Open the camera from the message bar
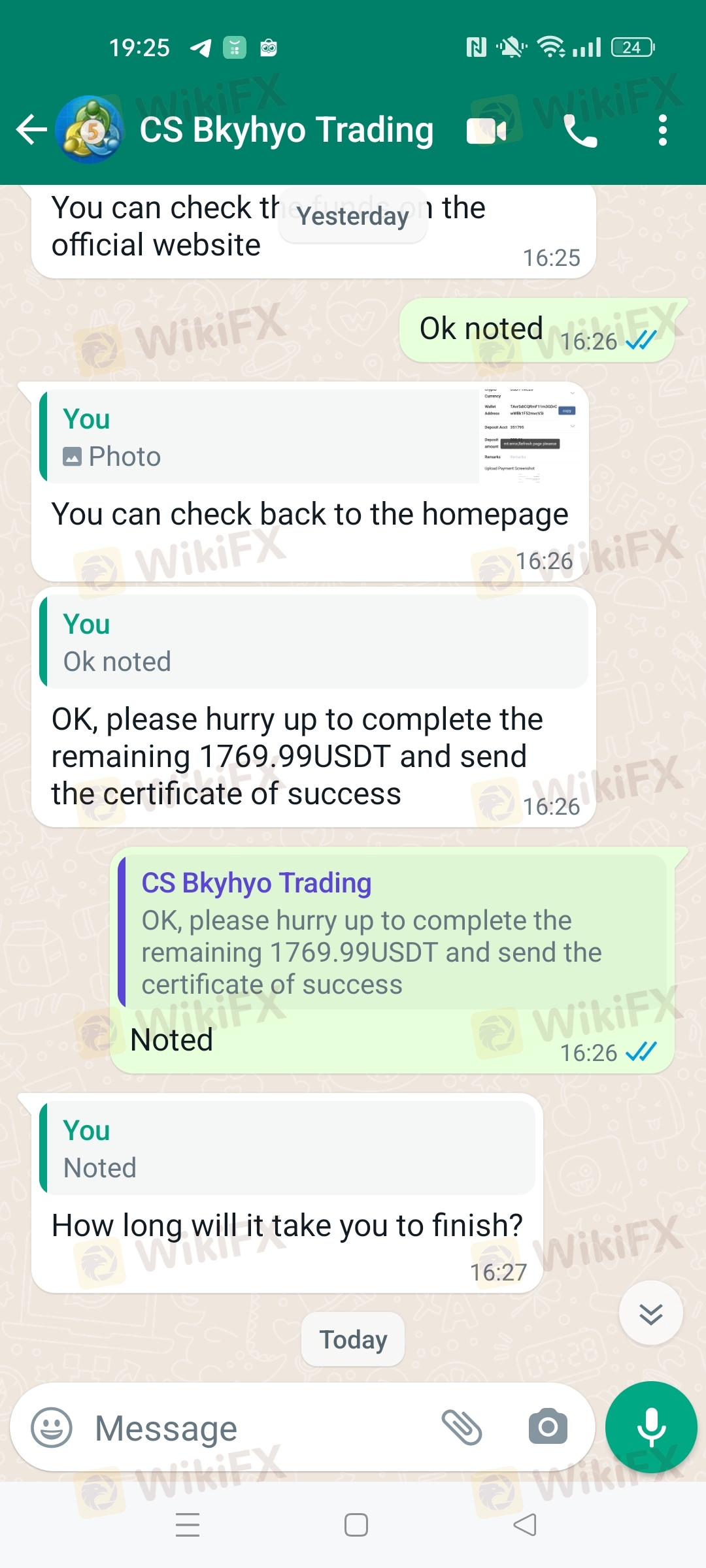Viewport: 706px width, 1568px height. pos(548,1427)
